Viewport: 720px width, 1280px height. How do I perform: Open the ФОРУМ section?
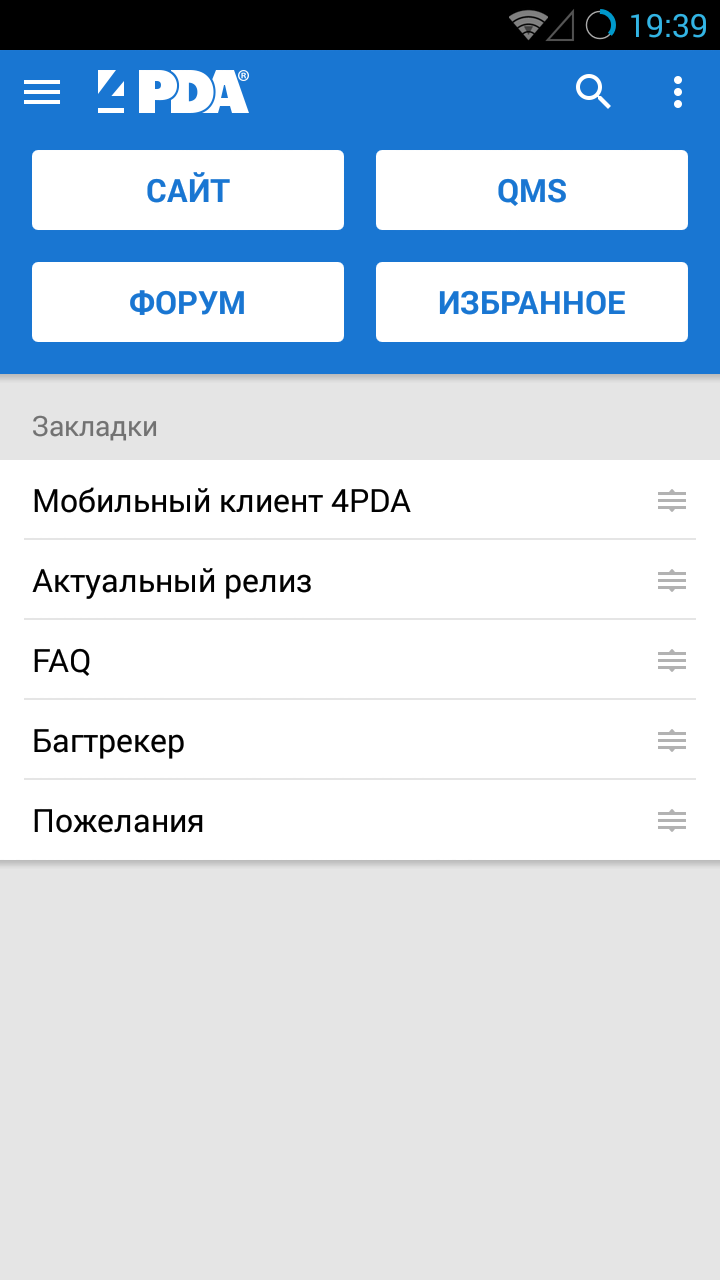(187, 301)
